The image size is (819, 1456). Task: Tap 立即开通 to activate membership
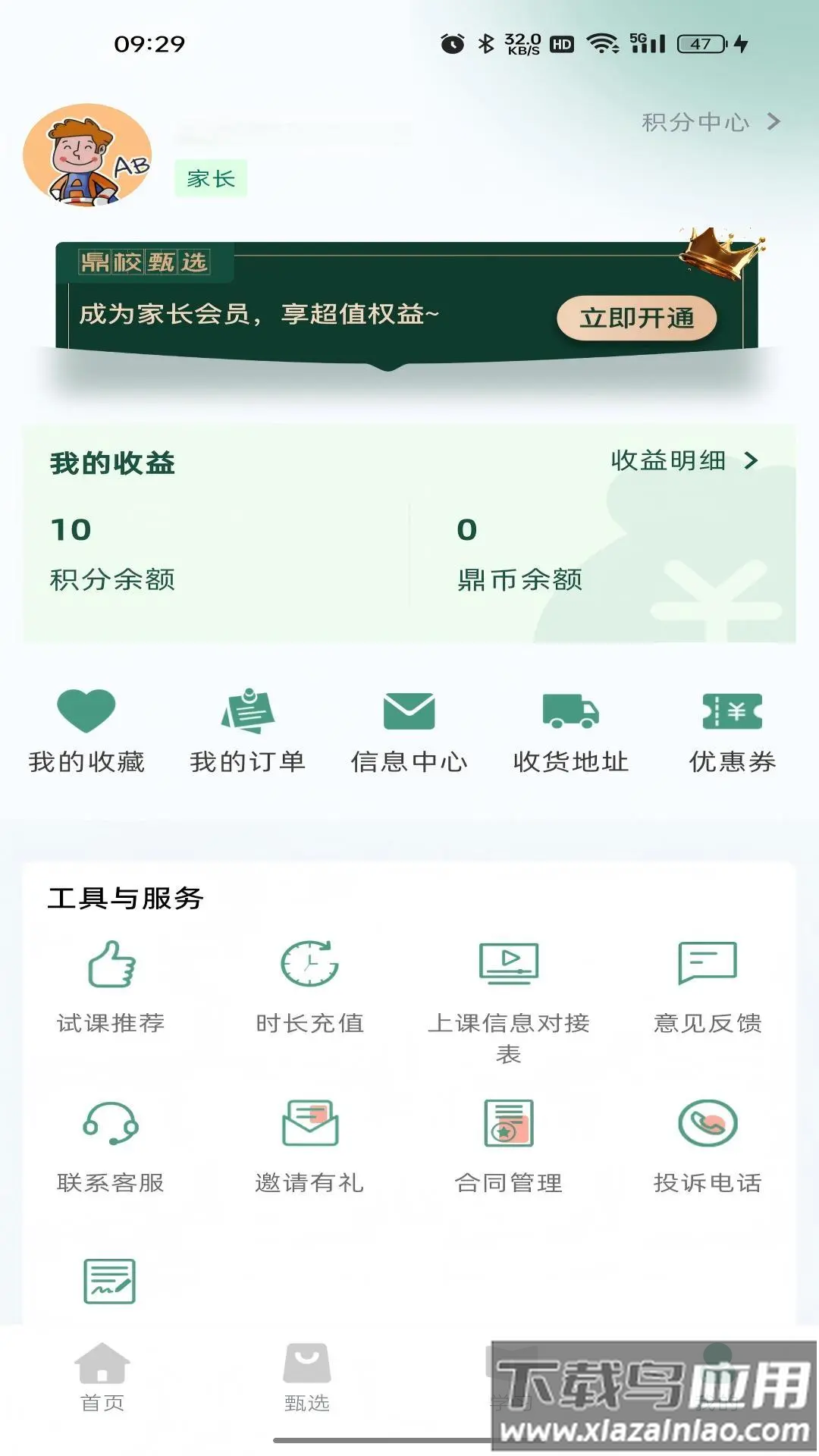(636, 318)
